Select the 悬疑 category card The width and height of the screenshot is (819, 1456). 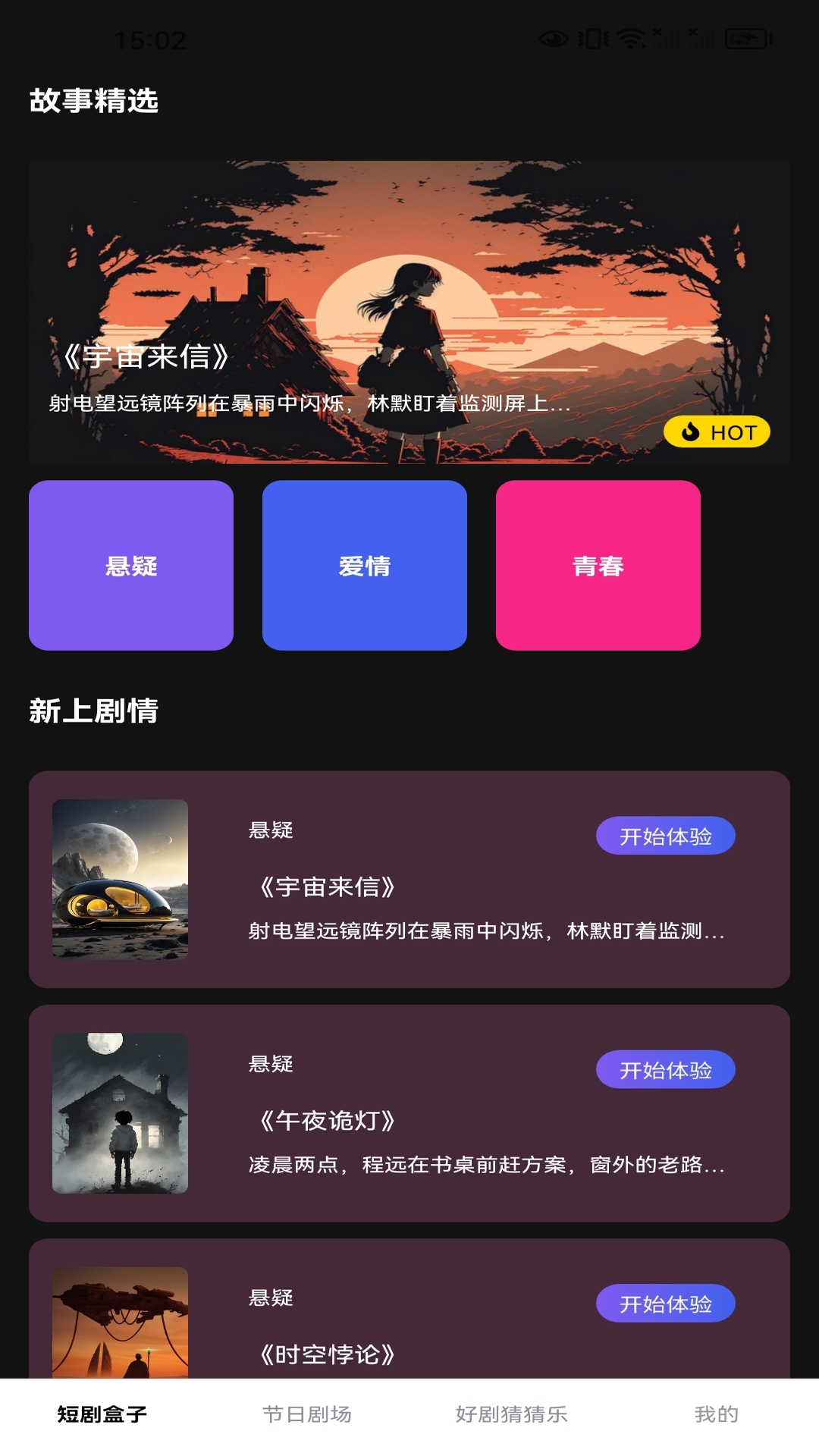click(x=130, y=566)
